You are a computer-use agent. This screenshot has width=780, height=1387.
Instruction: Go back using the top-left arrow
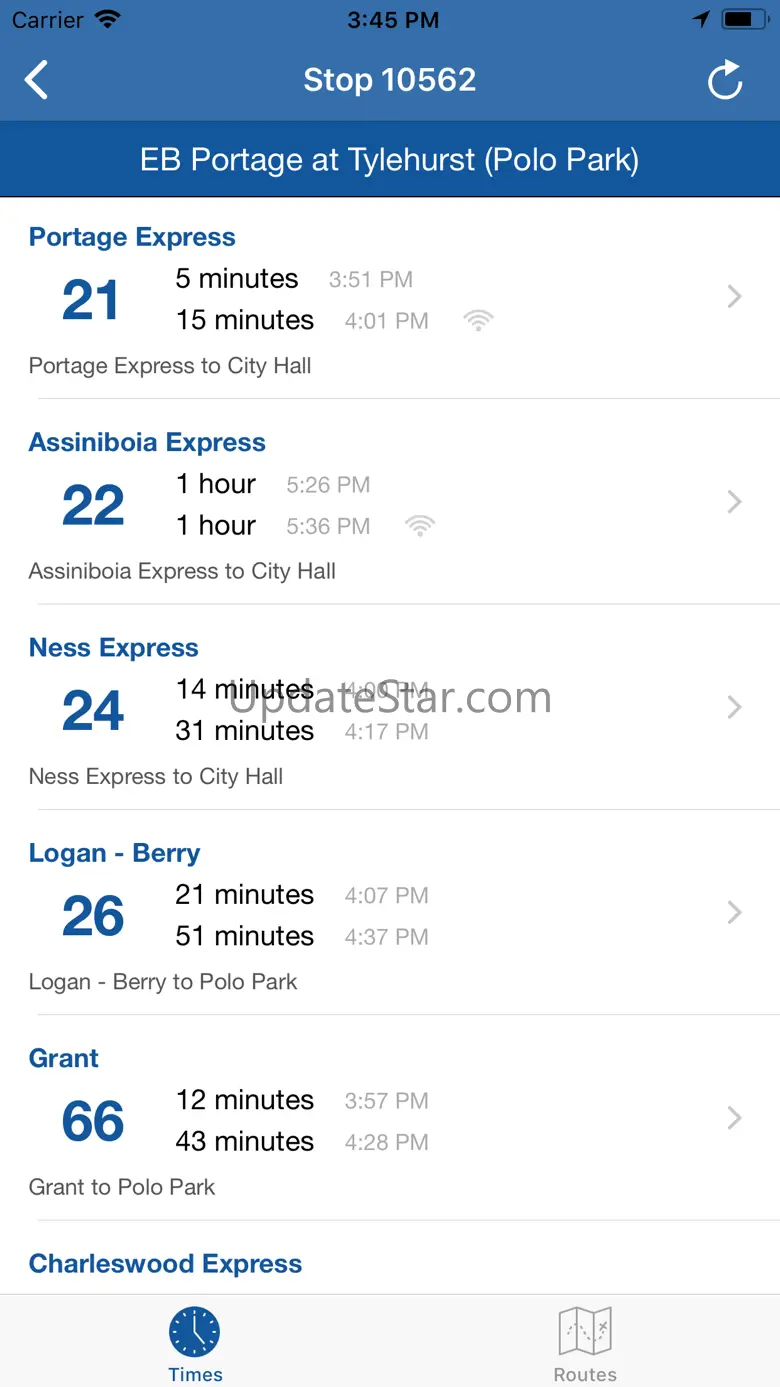tap(37, 80)
